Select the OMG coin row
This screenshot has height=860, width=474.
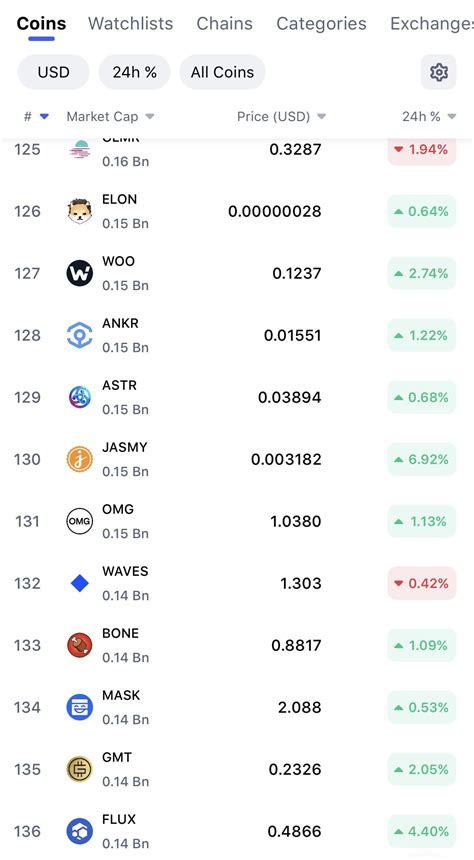237,521
